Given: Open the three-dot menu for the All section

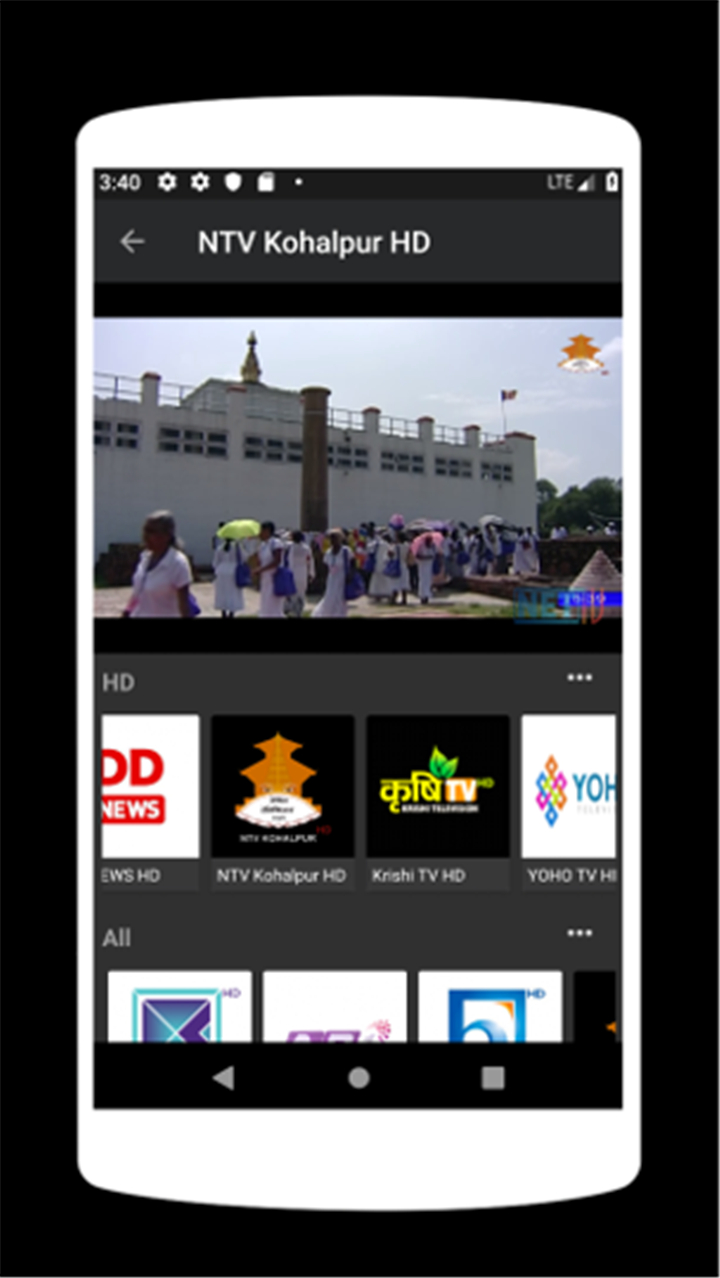Looking at the screenshot, I should pos(579,933).
